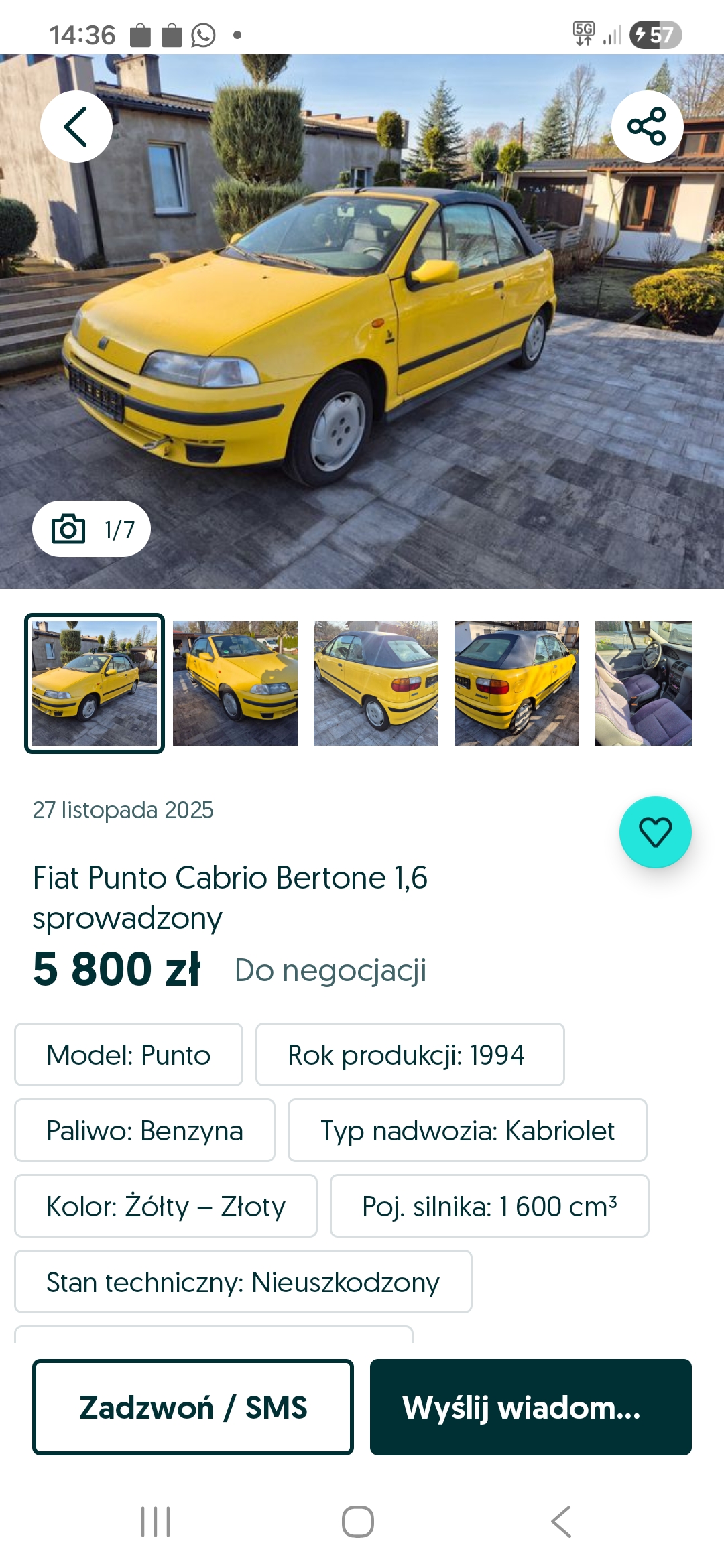Viewport: 724px width, 1568px height.
Task: Open the 1/7 photo counter
Action: 92,529
